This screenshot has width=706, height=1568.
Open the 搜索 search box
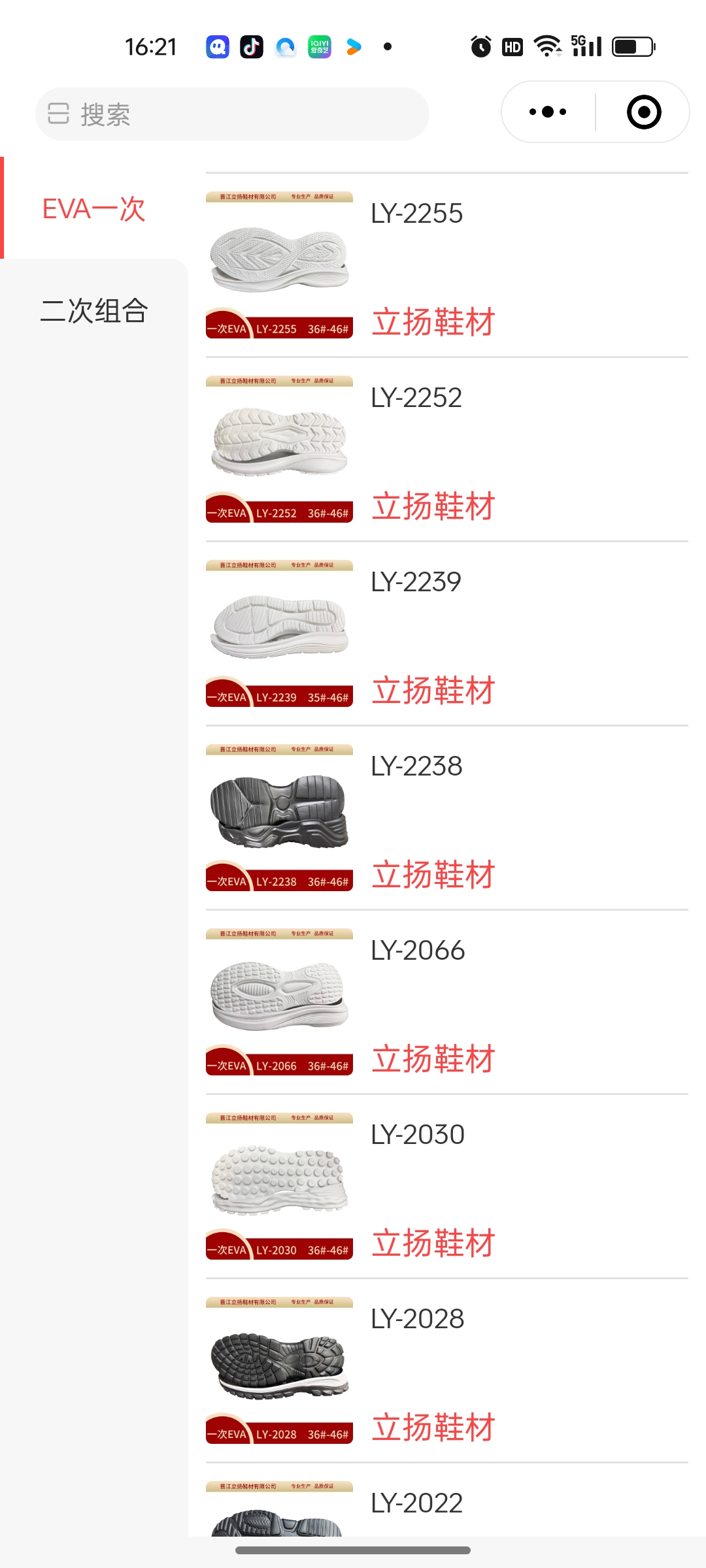[x=232, y=114]
